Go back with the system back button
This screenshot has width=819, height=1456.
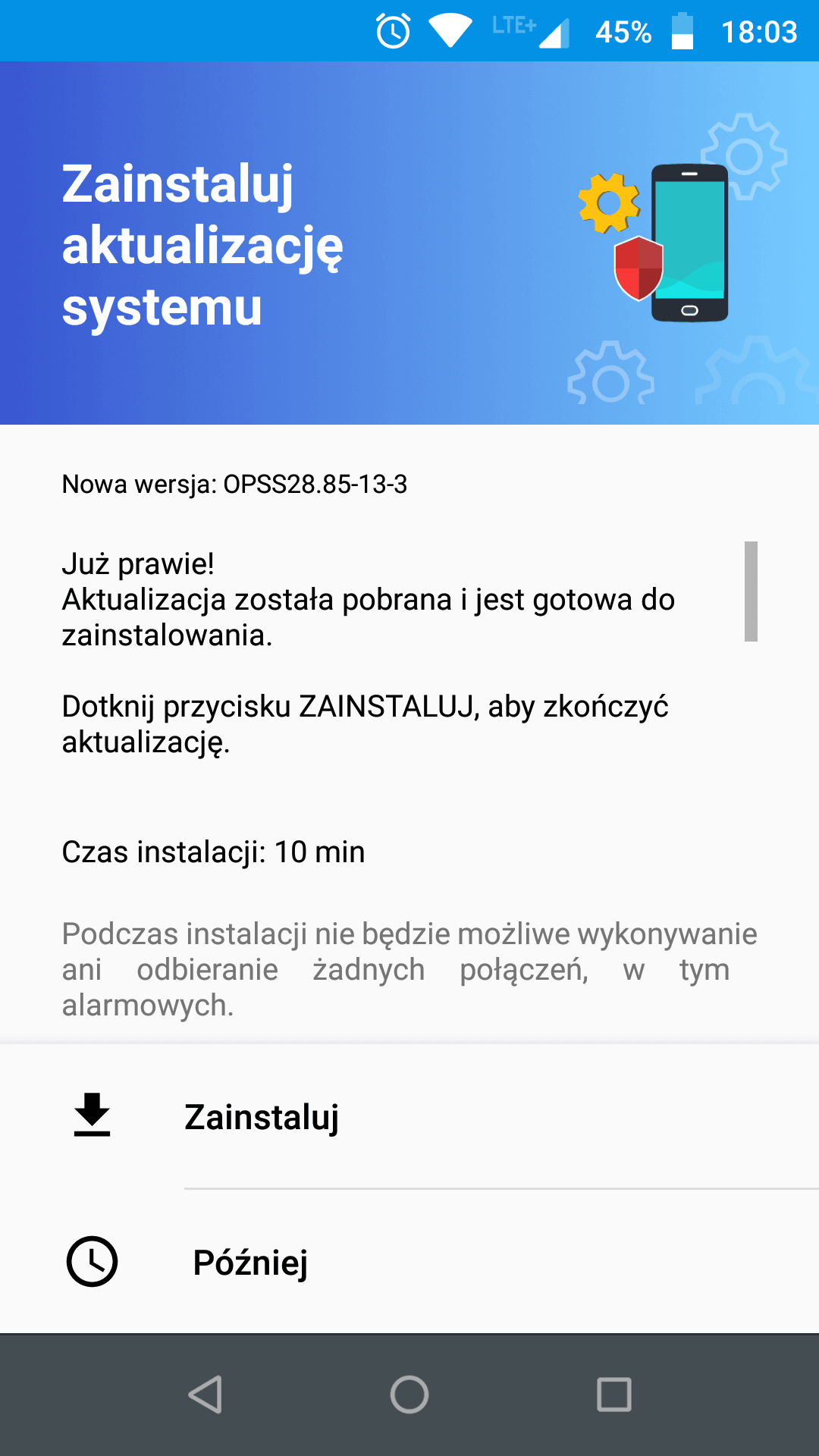pyautogui.click(x=205, y=1395)
